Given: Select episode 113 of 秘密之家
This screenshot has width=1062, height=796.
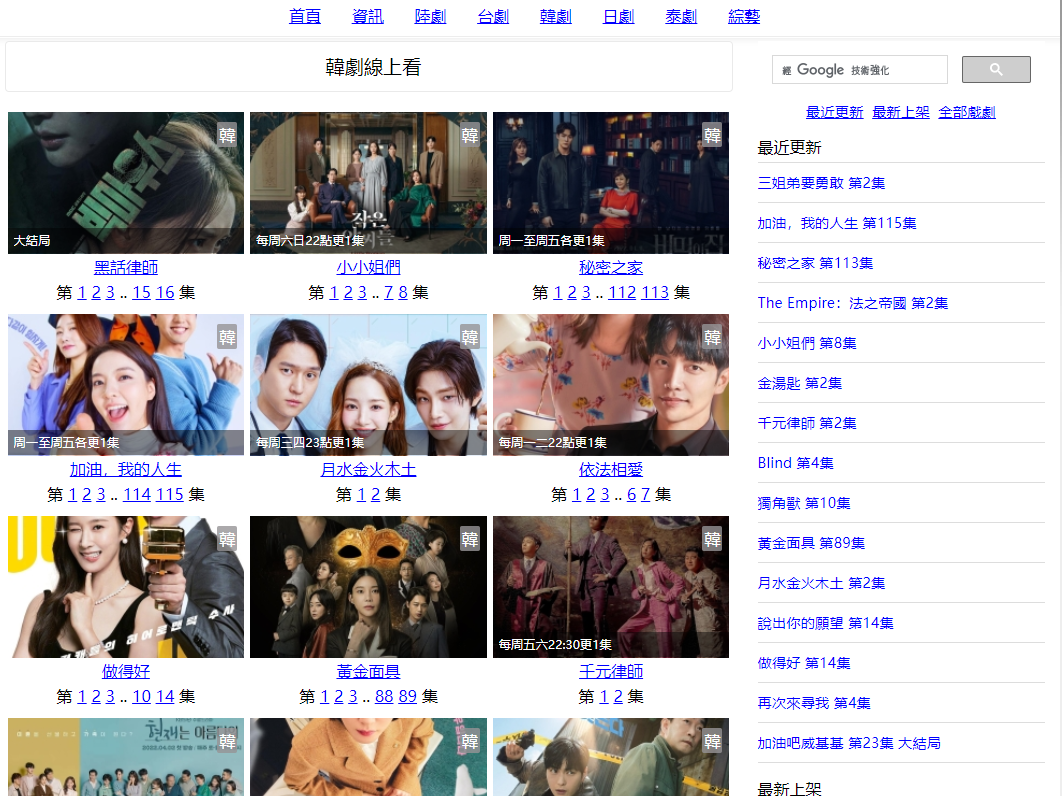Looking at the screenshot, I should 655,292.
